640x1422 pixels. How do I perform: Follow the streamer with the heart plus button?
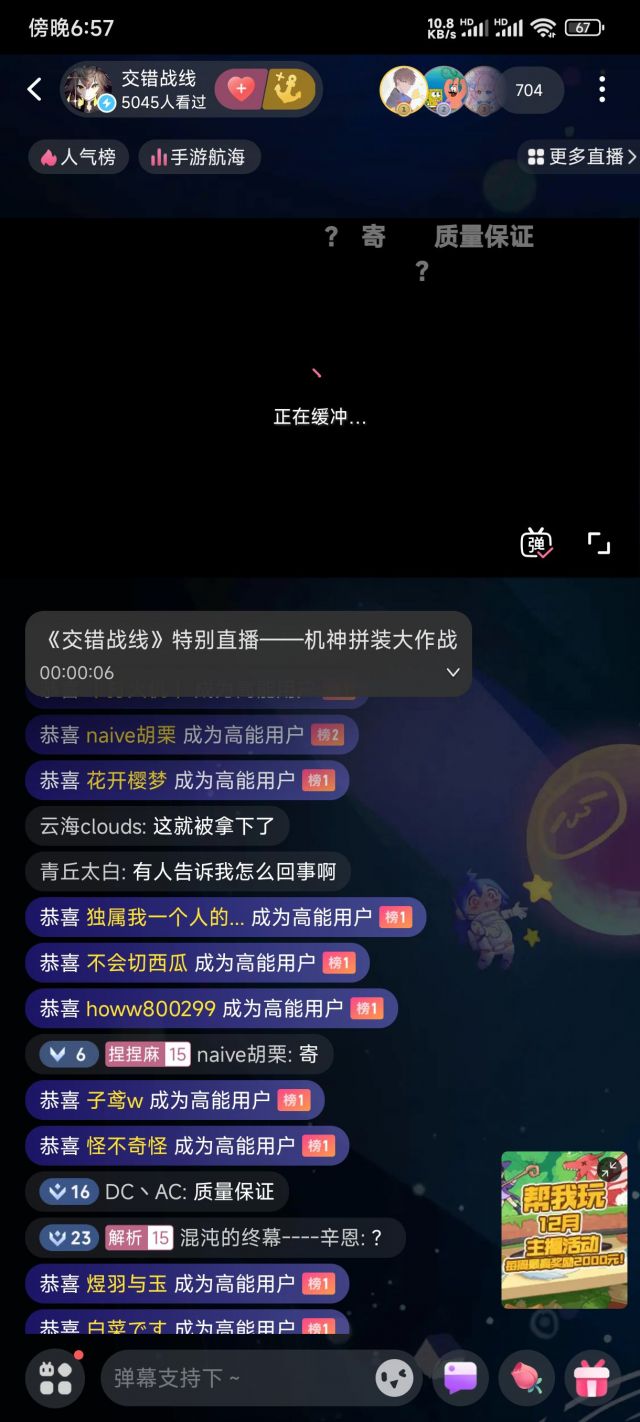tap(240, 90)
